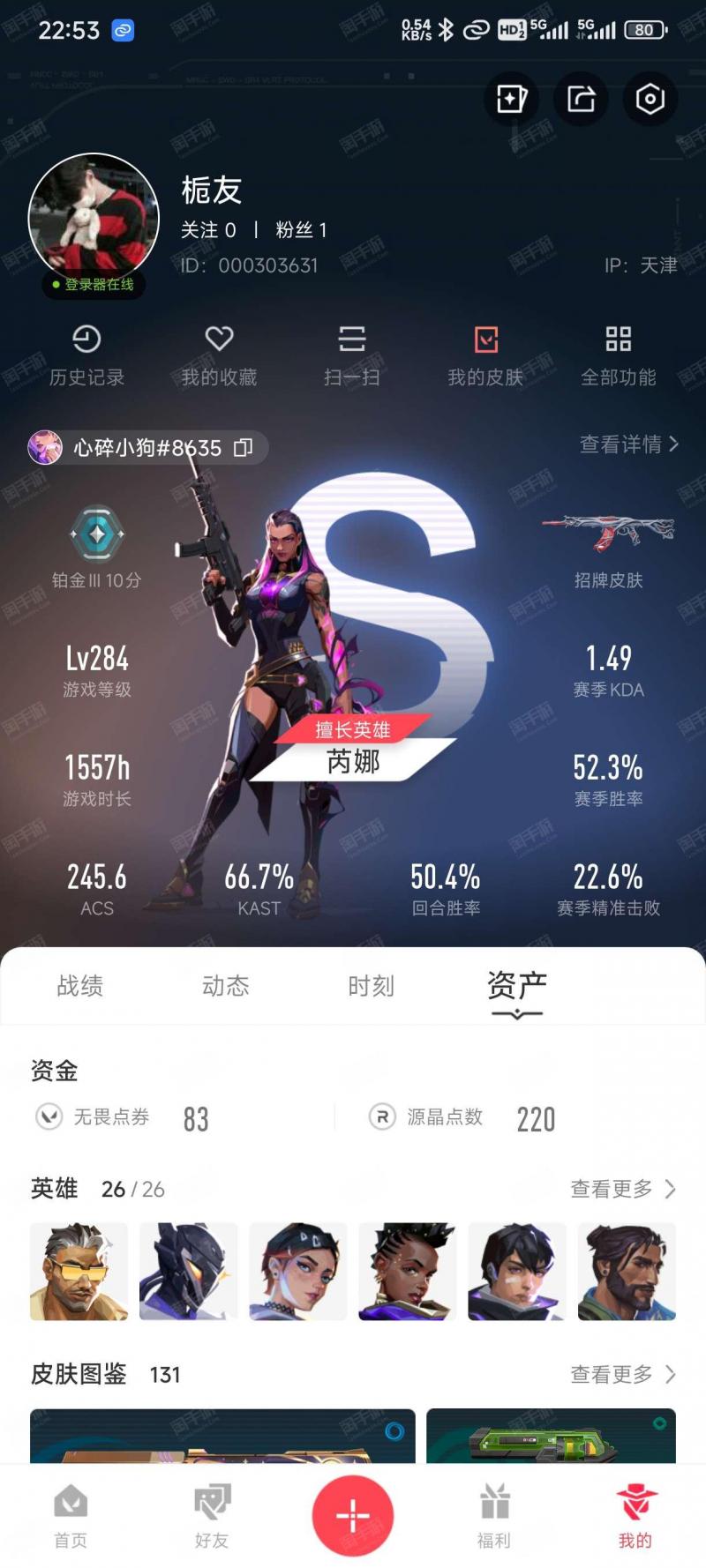The height and width of the screenshot is (1568, 706).
Task: Open the card edit icon with sparkle
Action: click(512, 99)
